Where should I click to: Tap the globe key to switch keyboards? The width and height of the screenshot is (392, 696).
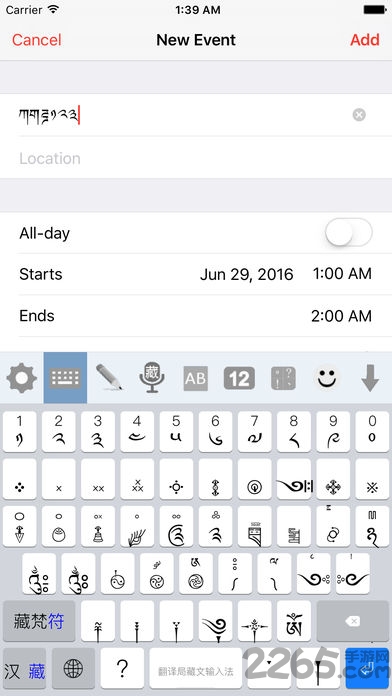[x=73, y=668]
